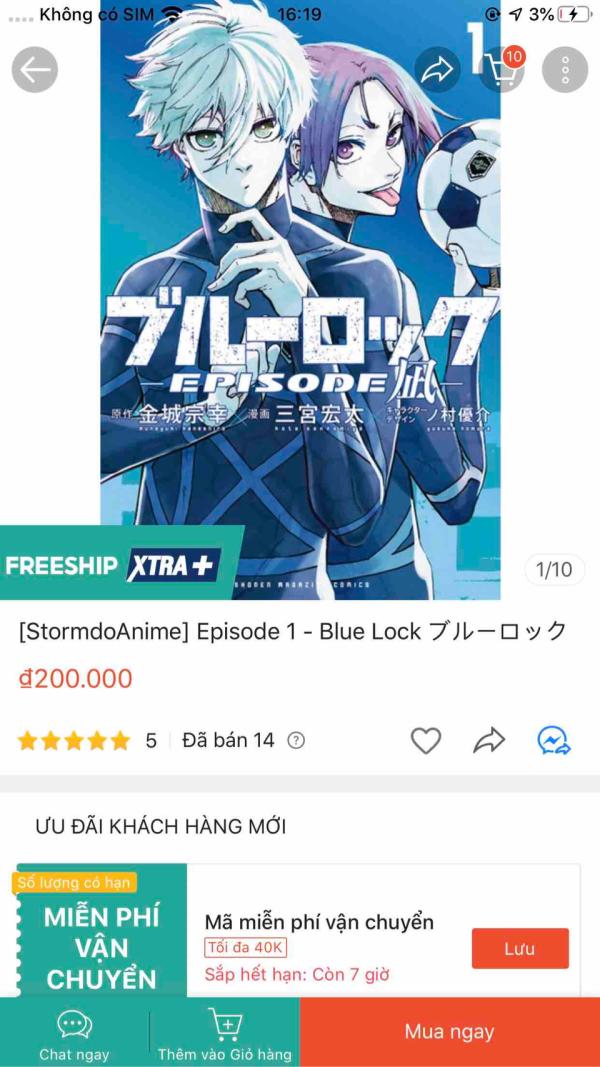
Task: Save the free shipping voucher with Lưu
Action: tap(520, 948)
